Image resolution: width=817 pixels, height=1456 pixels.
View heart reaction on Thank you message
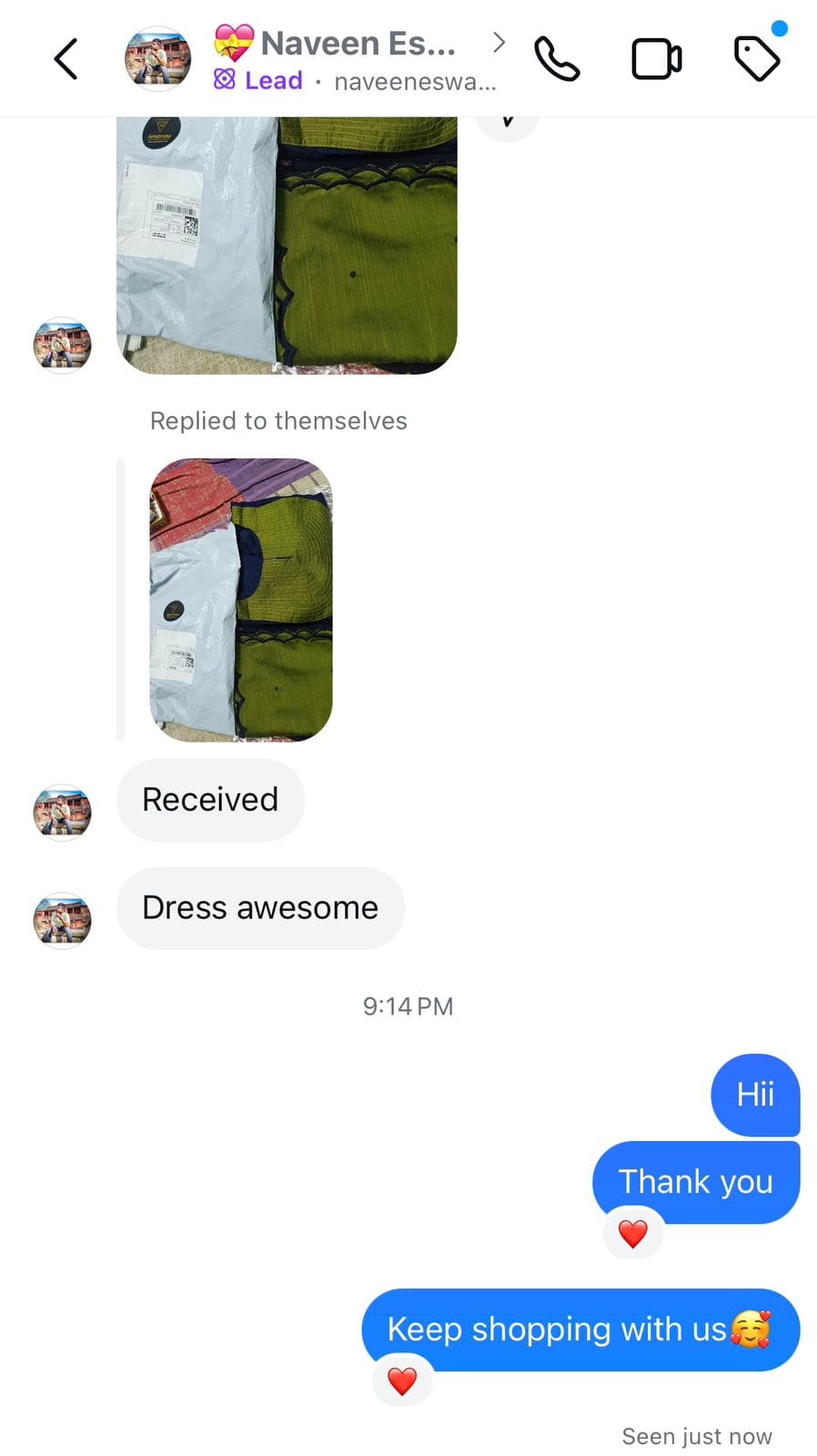click(633, 1233)
